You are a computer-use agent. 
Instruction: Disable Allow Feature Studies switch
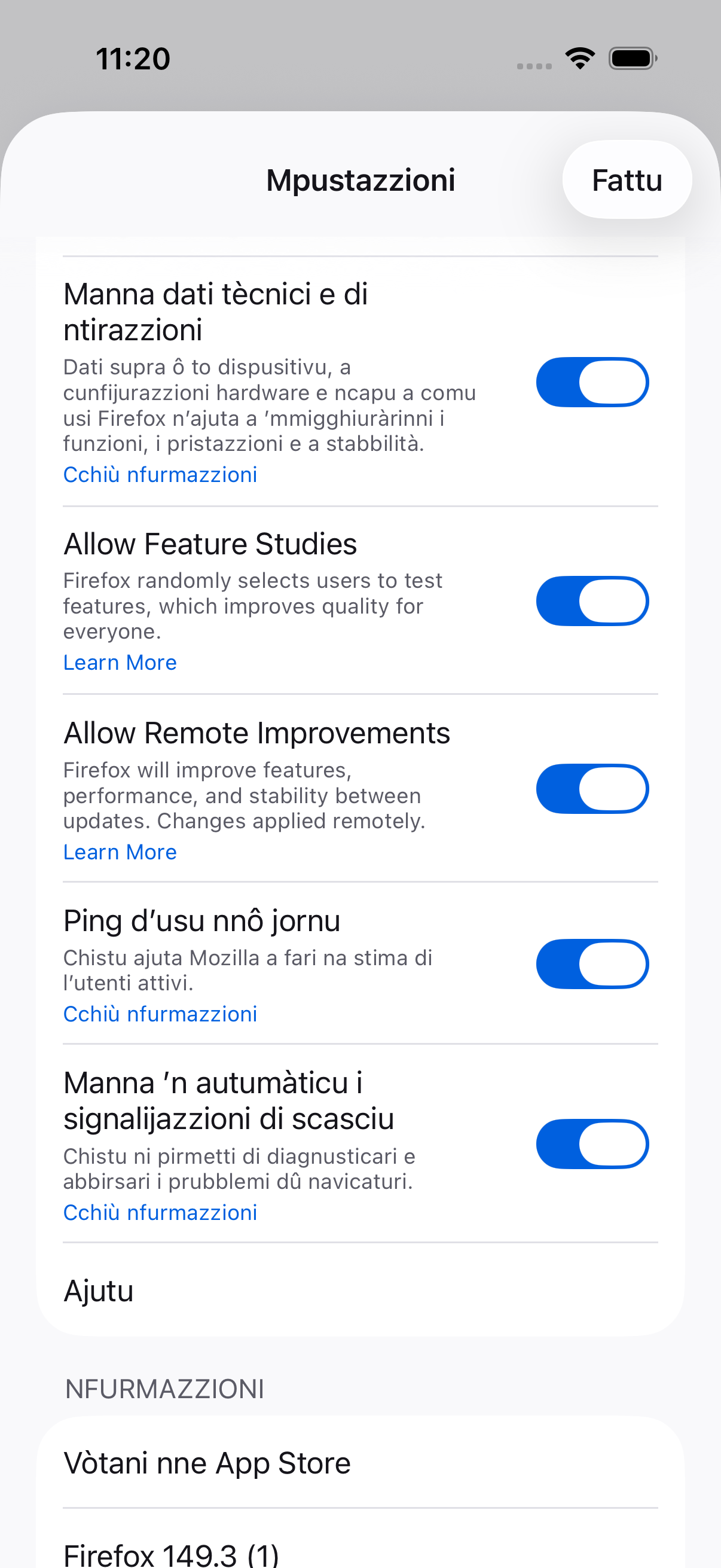pos(591,601)
